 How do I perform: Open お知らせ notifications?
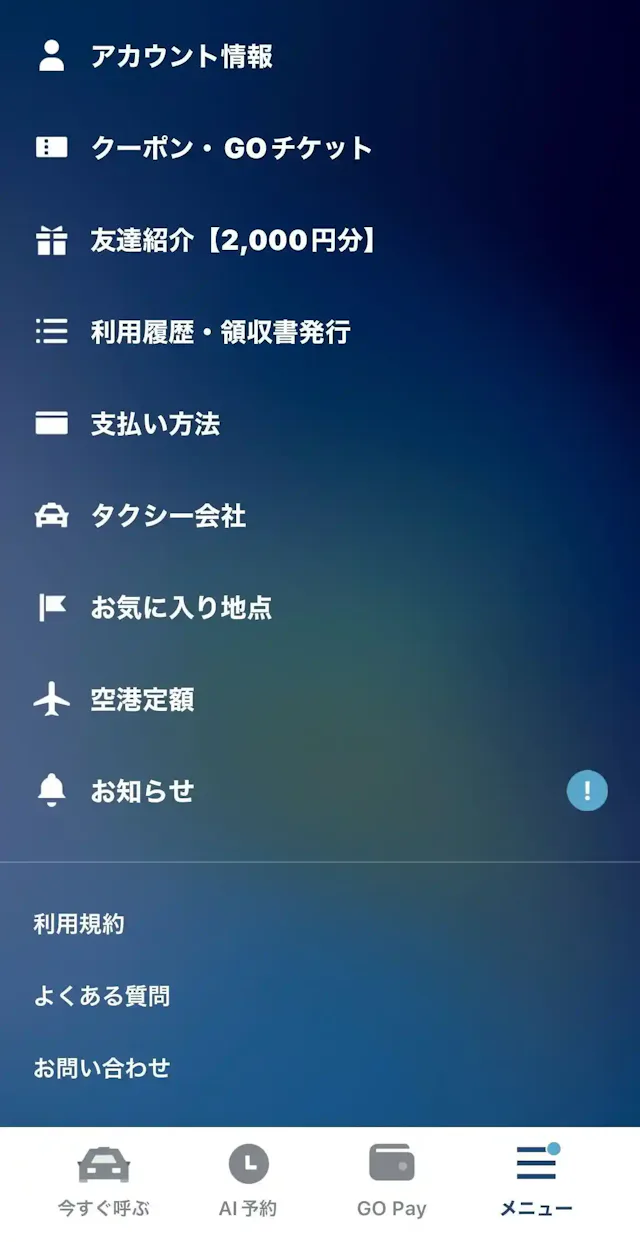142,792
